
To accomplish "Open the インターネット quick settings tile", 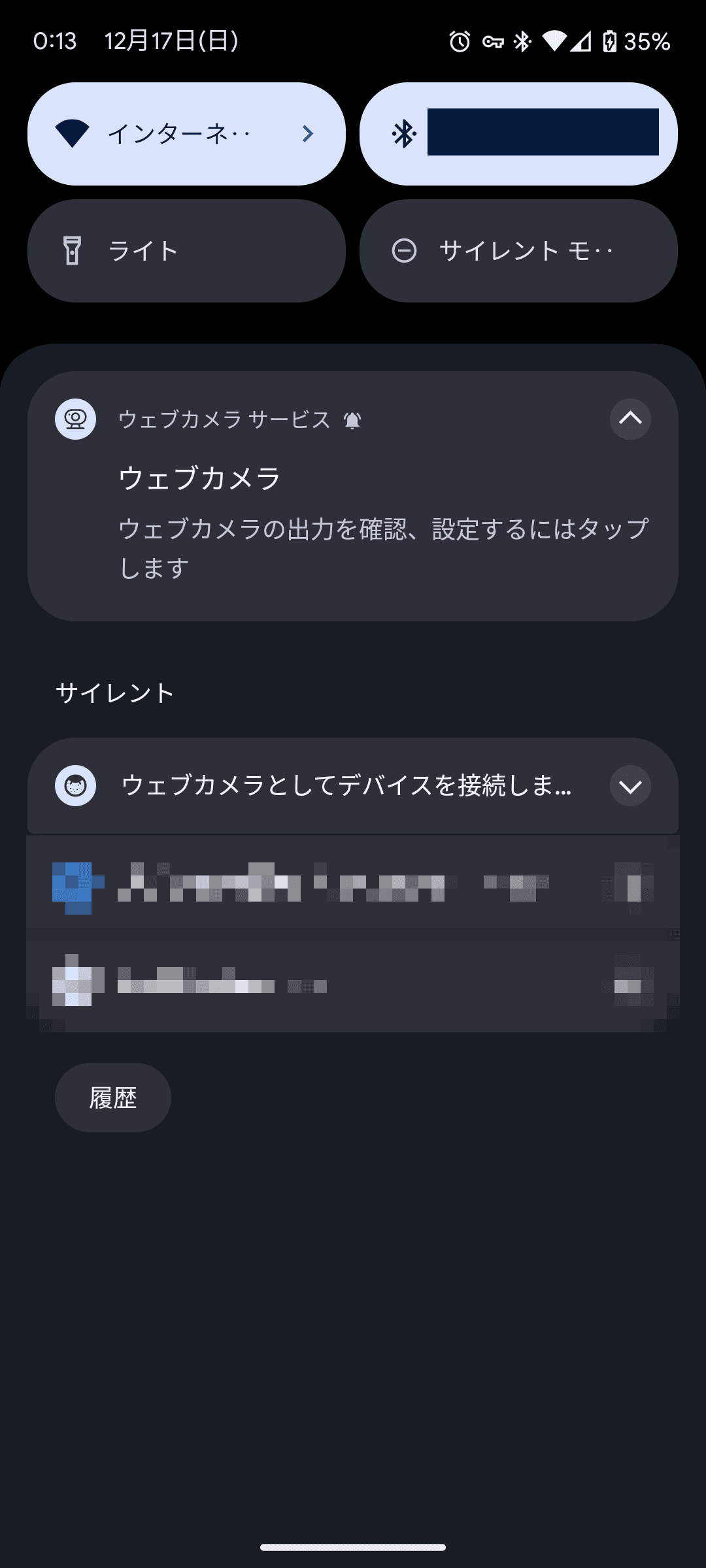I will point(186,134).
